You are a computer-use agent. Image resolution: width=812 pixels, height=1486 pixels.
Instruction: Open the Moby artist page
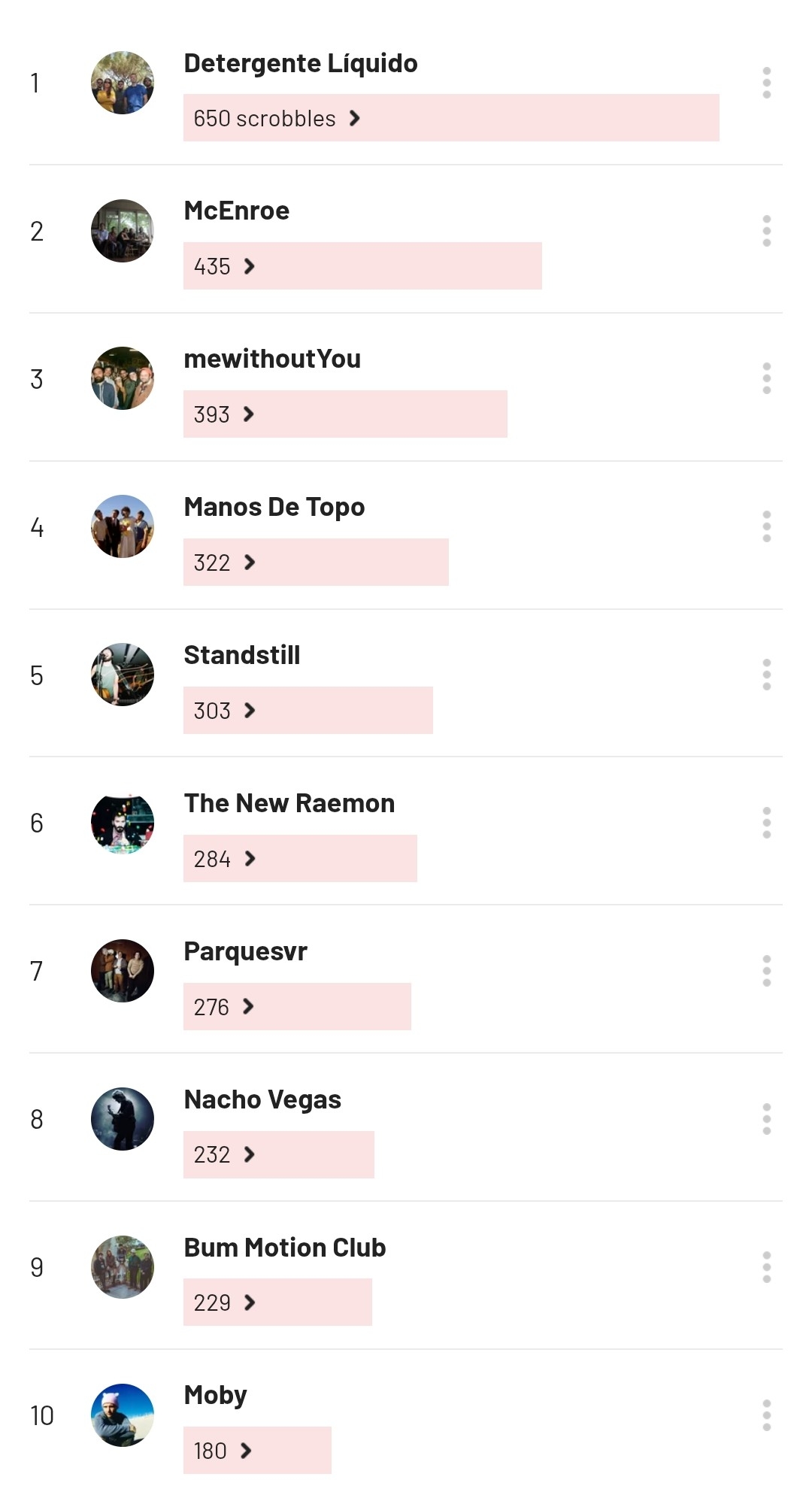[215, 1395]
